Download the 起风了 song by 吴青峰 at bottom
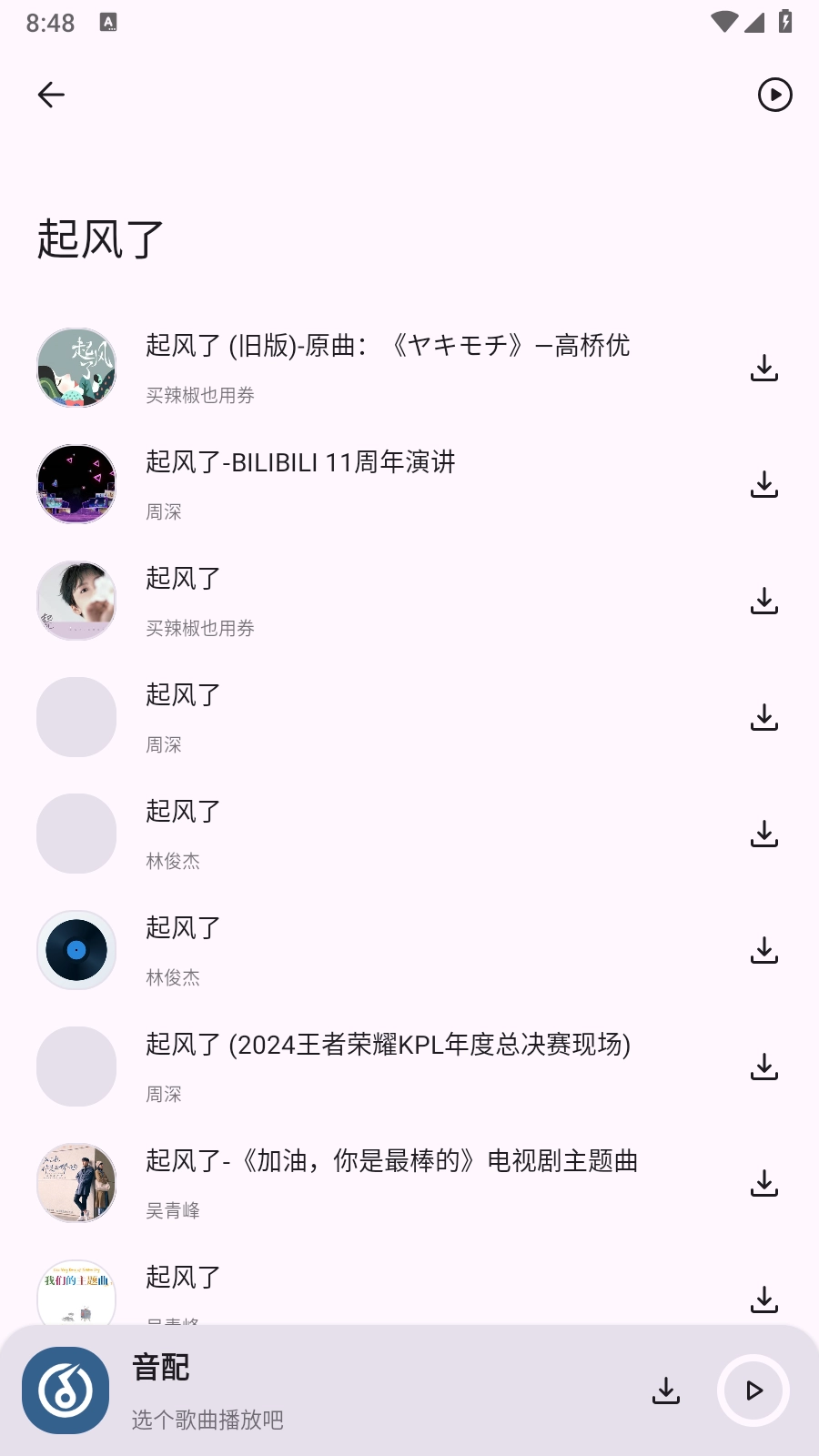The width and height of the screenshot is (819, 1456). tap(763, 1299)
